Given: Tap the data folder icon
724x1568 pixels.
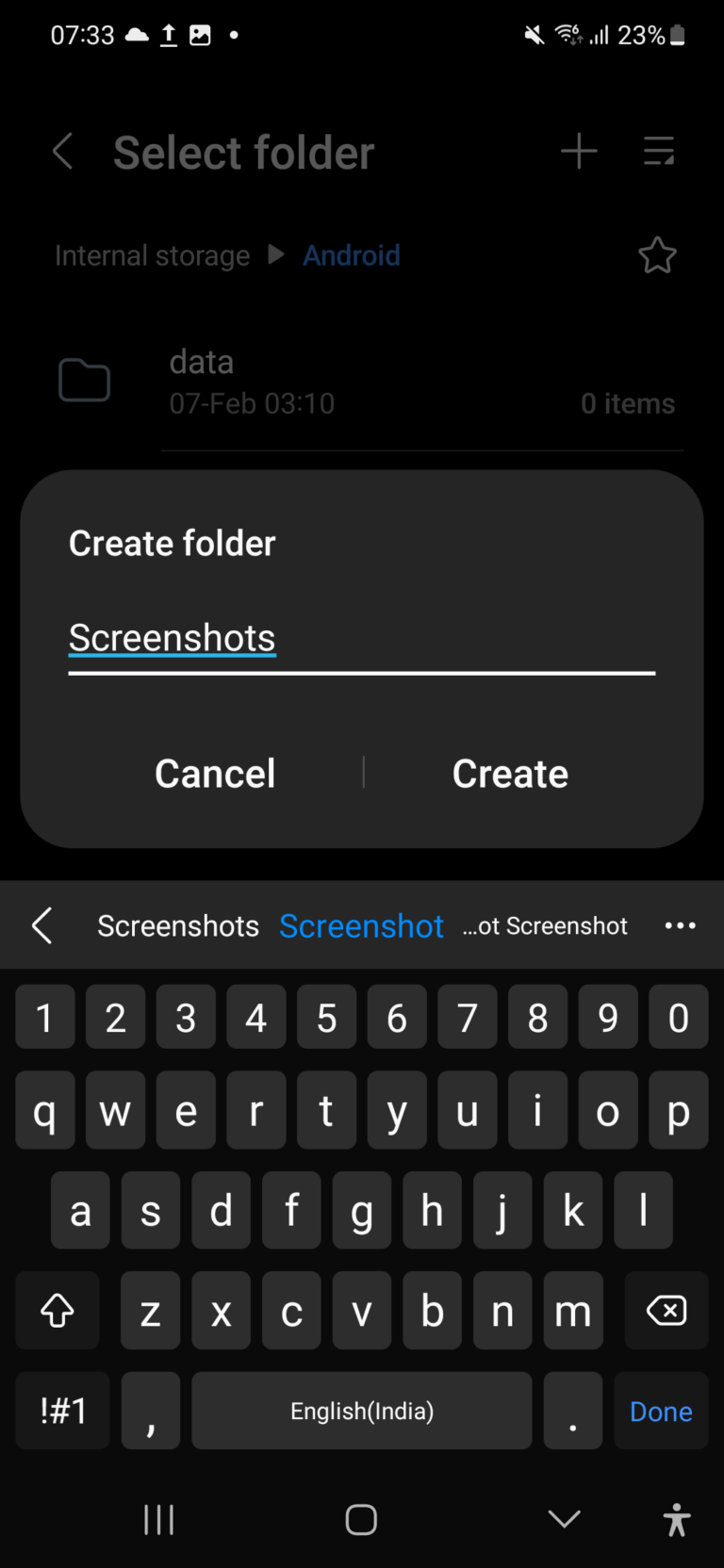Looking at the screenshot, I should pos(84,381).
